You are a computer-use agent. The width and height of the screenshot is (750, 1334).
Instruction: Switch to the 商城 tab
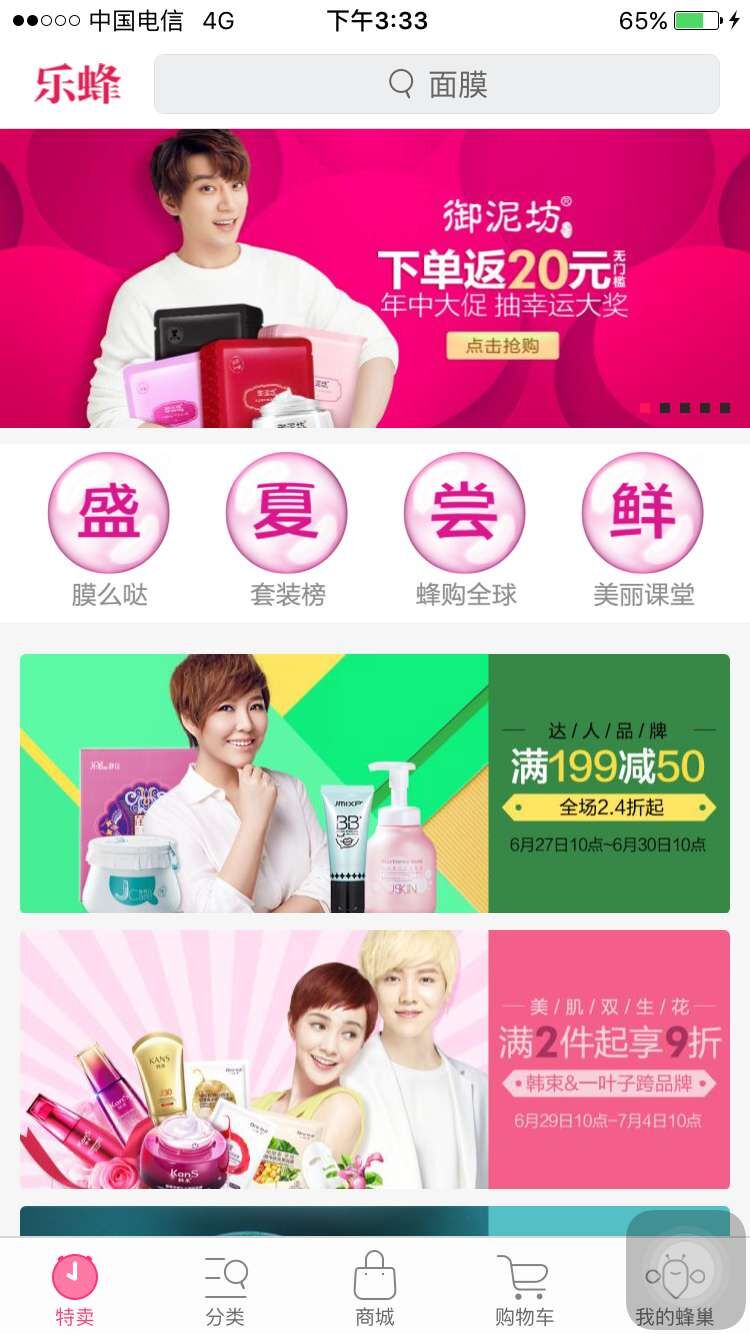(x=375, y=1288)
